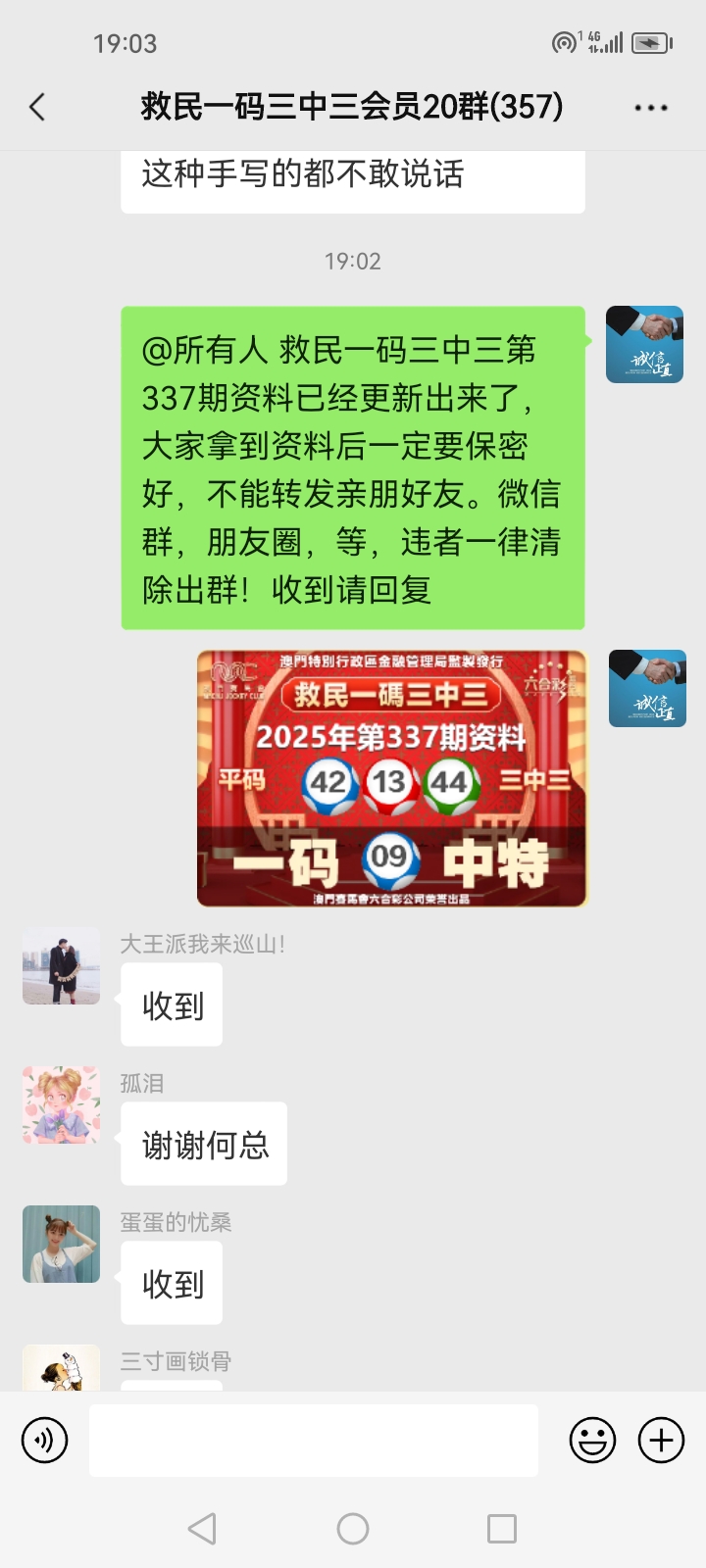Open the plus attachment menu
706x1568 pixels.
tap(661, 1441)
